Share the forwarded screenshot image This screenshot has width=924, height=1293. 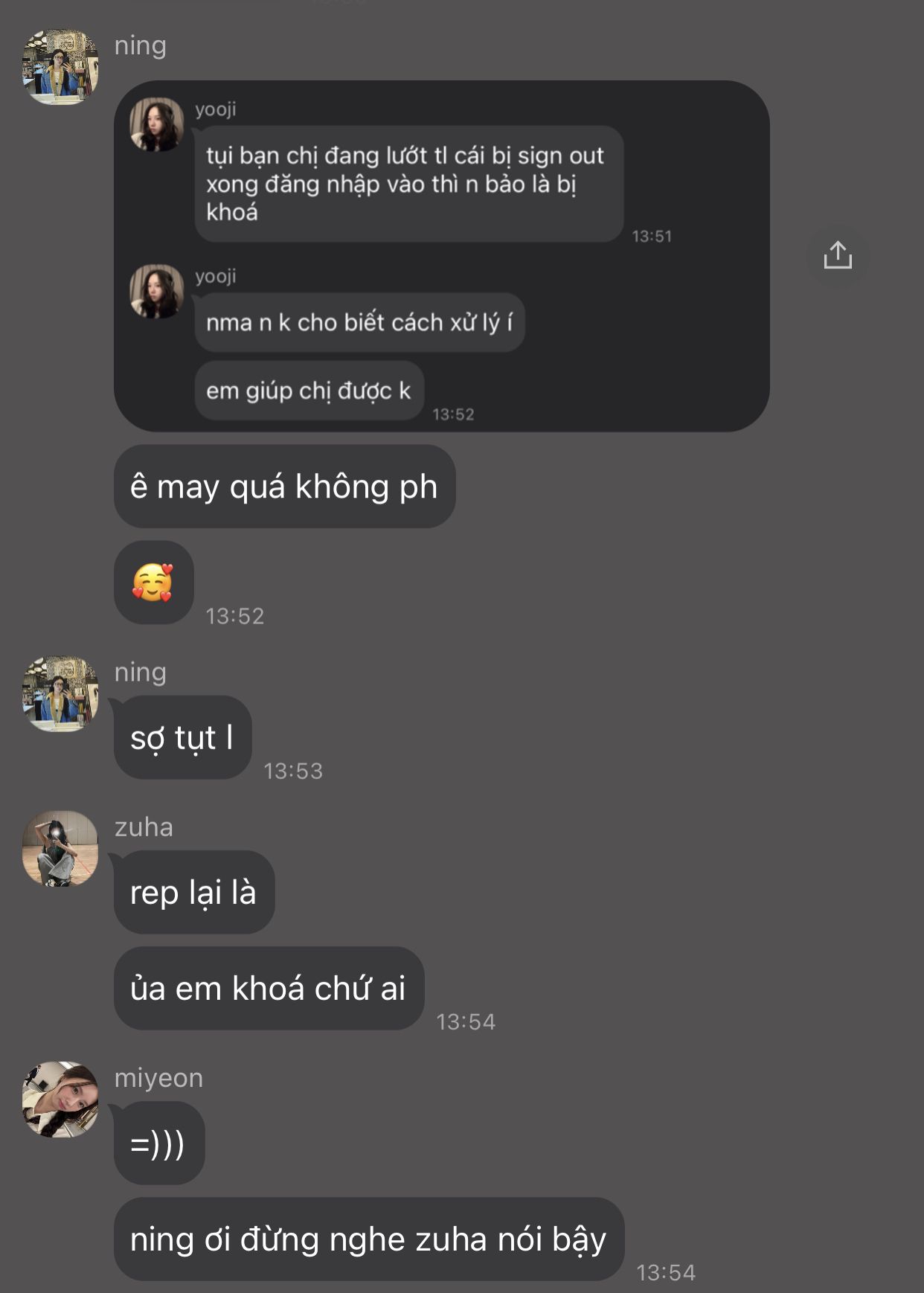[838, 255]
